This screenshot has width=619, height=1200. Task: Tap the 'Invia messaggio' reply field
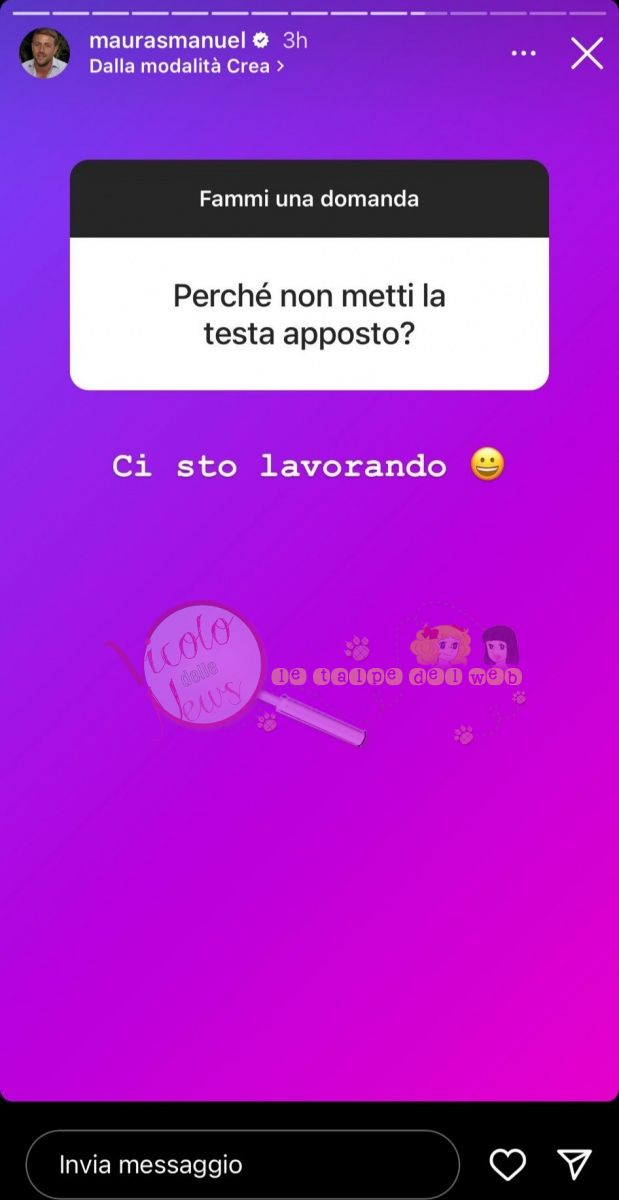[x=242, y=1164]
